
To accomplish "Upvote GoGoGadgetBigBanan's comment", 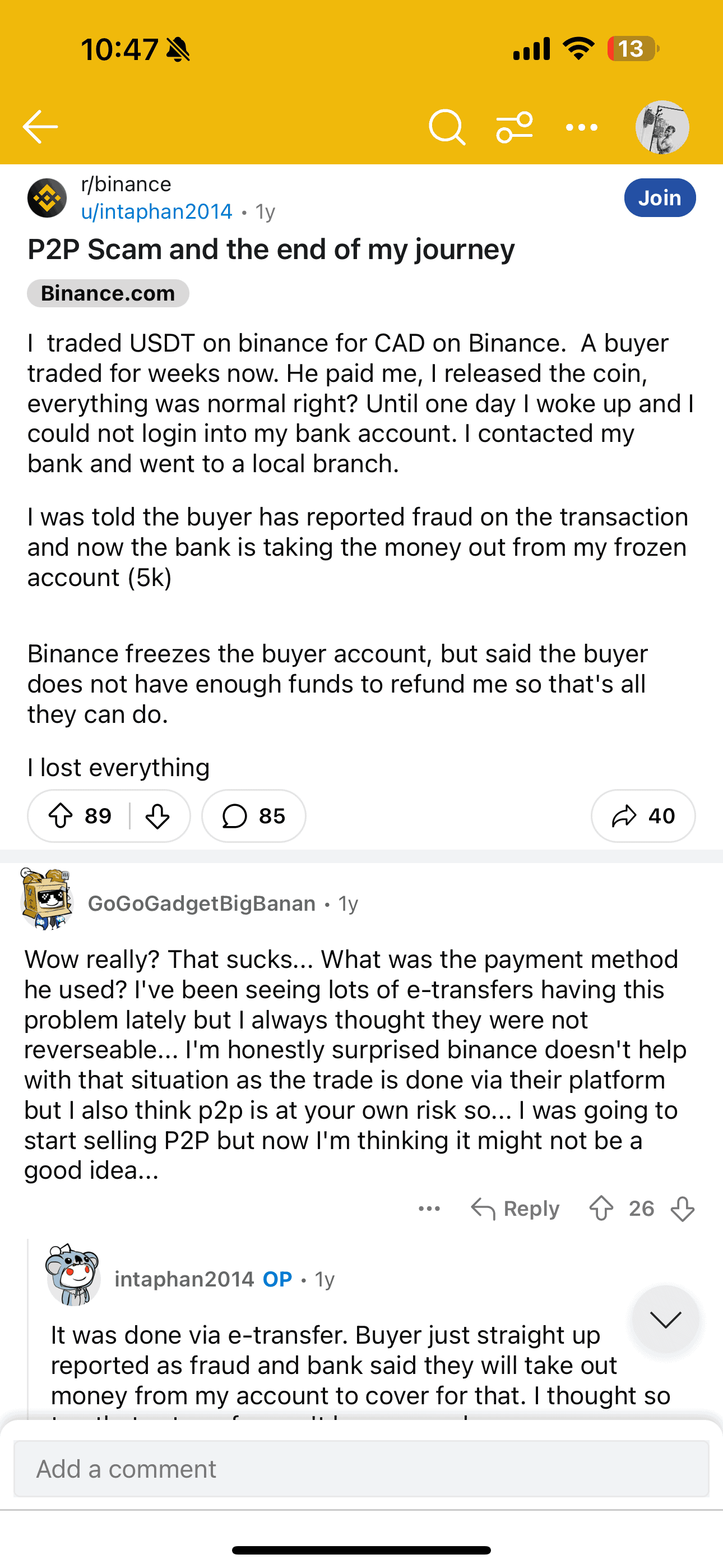I will tap(601, 1209).
